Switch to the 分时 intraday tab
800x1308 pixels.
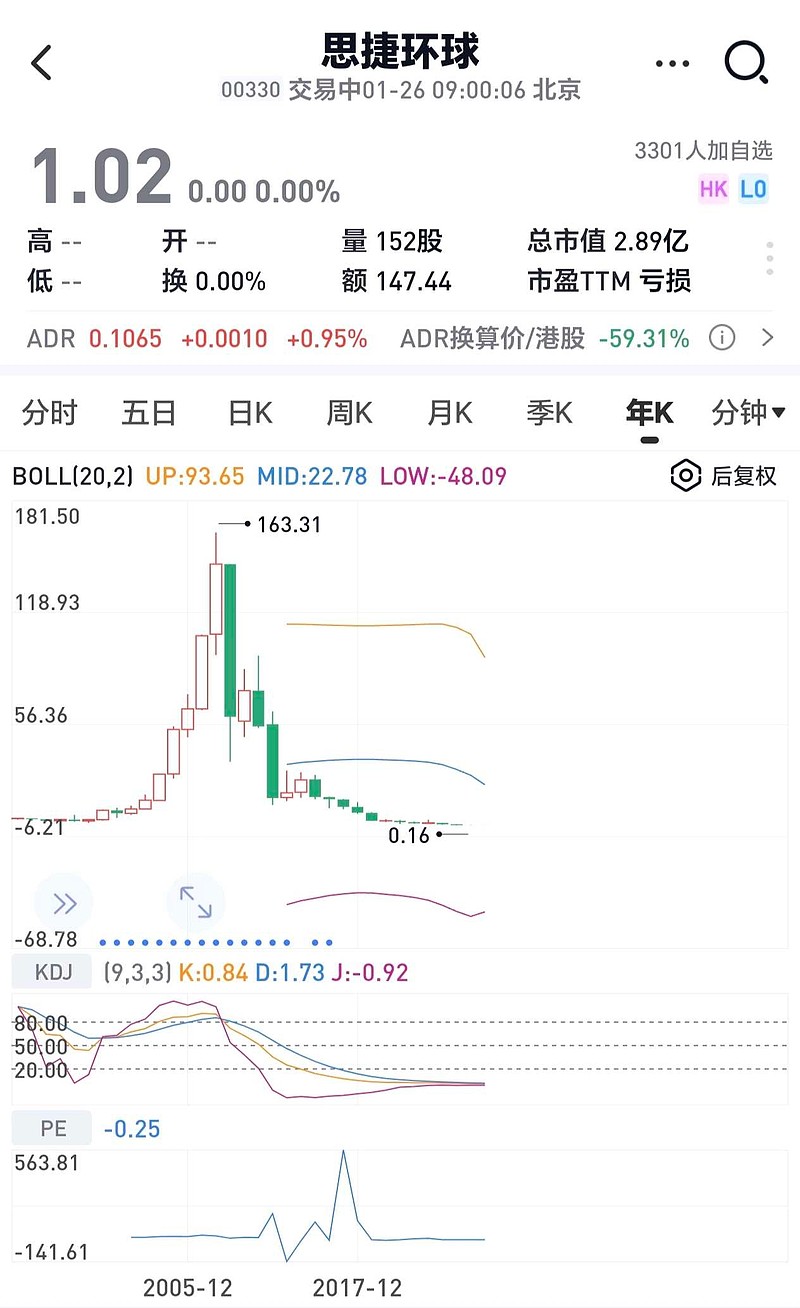(49, 412)
